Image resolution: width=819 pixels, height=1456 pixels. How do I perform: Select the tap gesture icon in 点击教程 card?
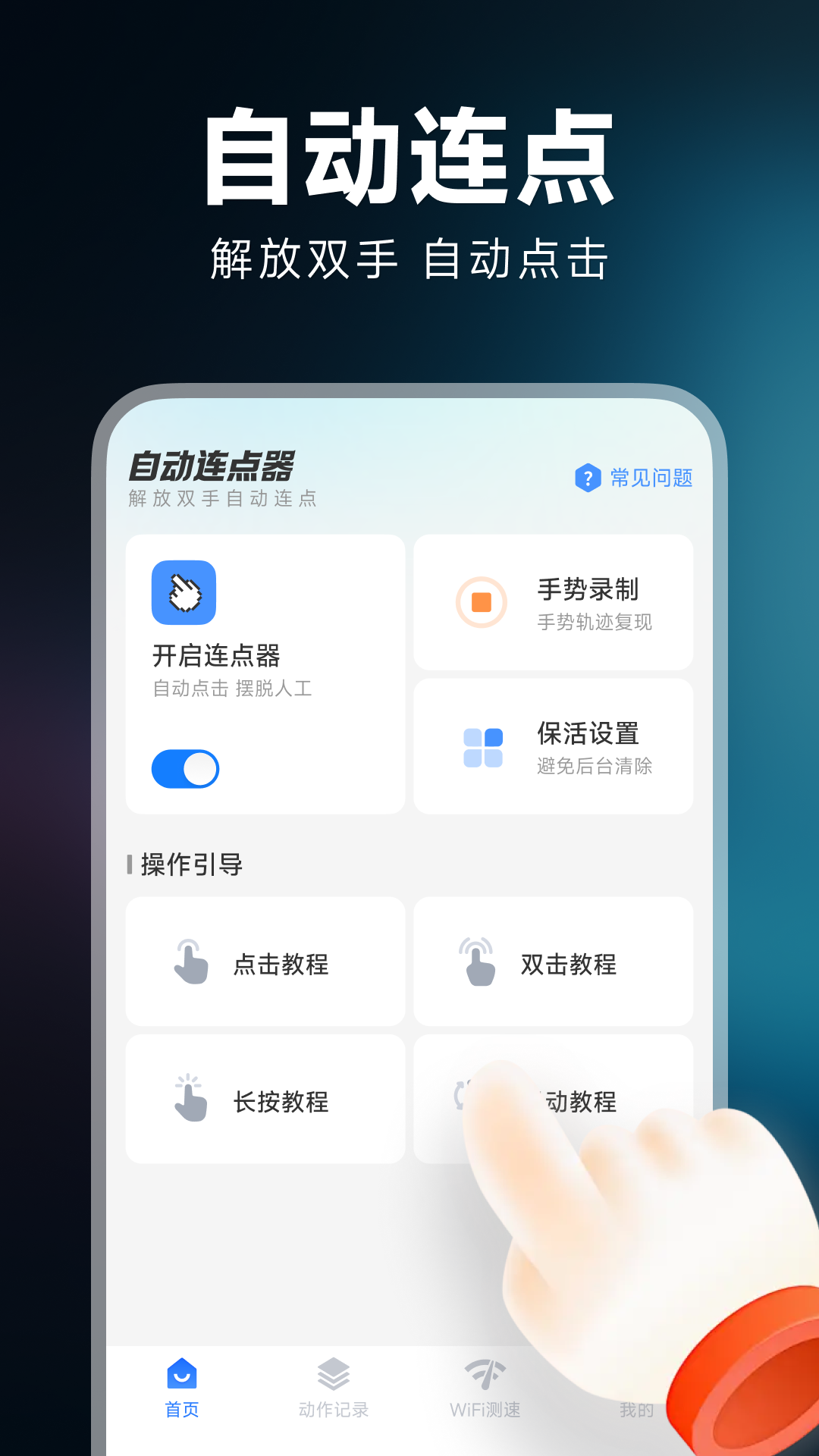189,962
